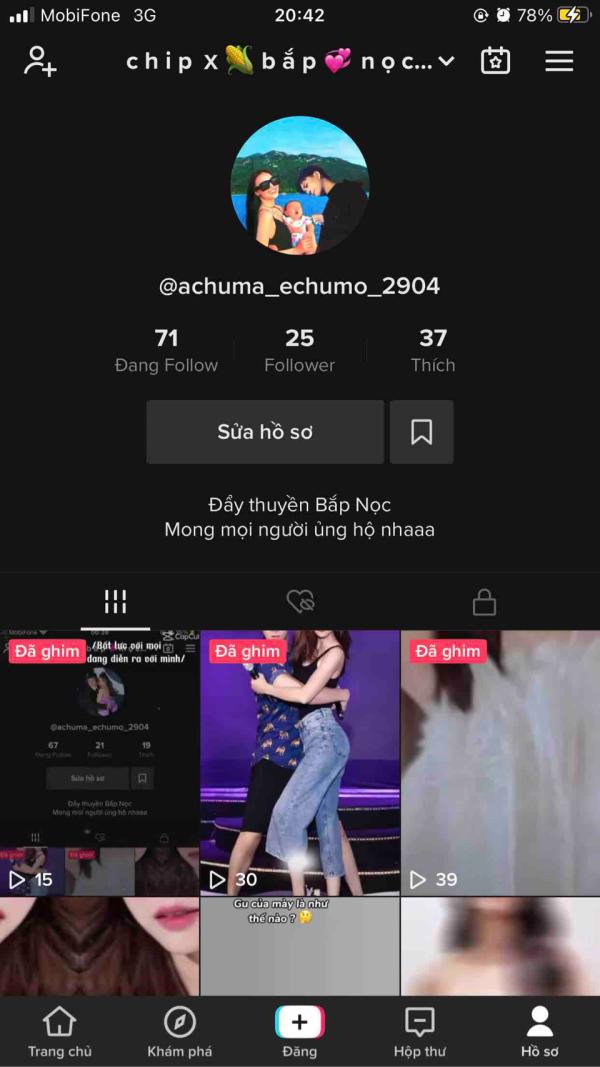This screenshot has width=600, height=1067.
Task: Switch to the private videos lock tab
Action: click(484, 602)
